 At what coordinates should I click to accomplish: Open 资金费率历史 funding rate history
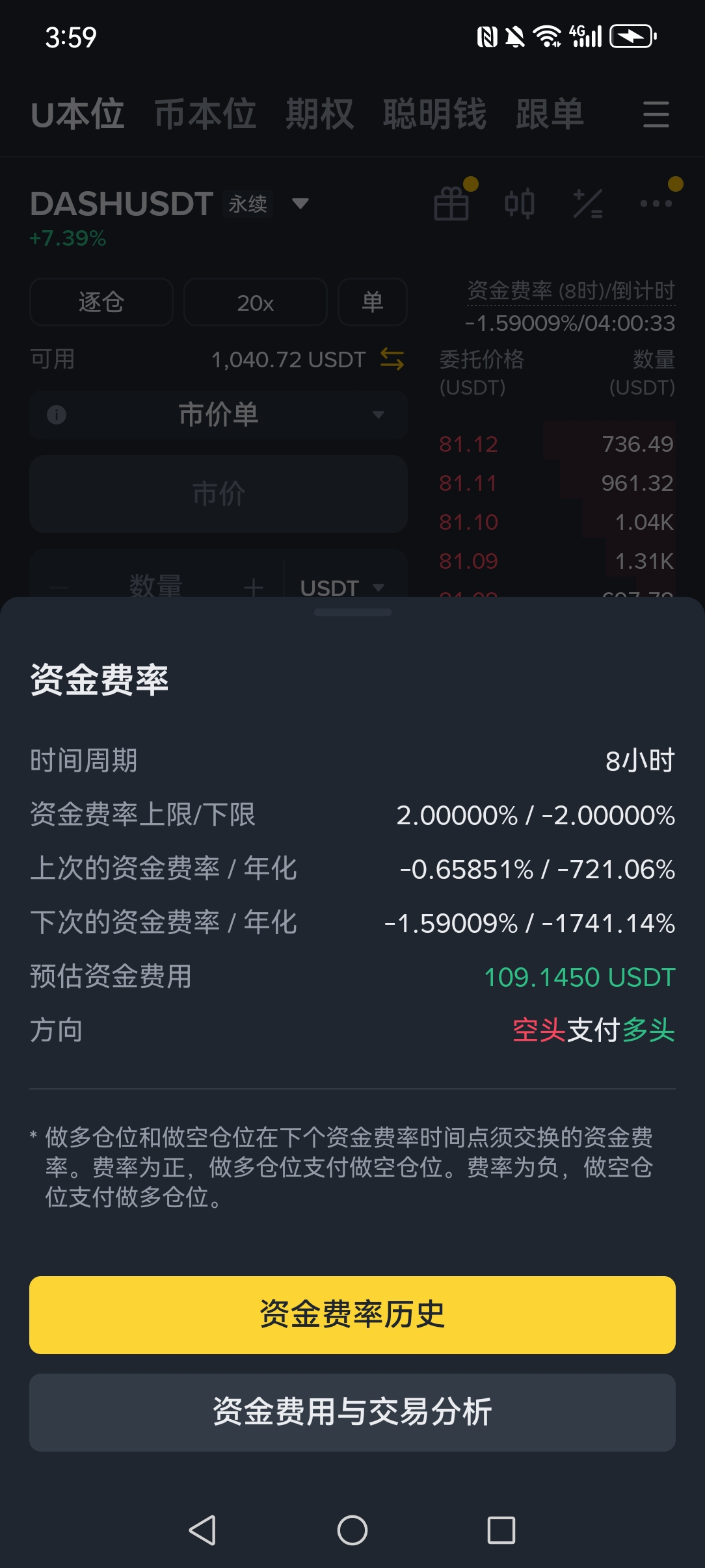click(352, 1314)
